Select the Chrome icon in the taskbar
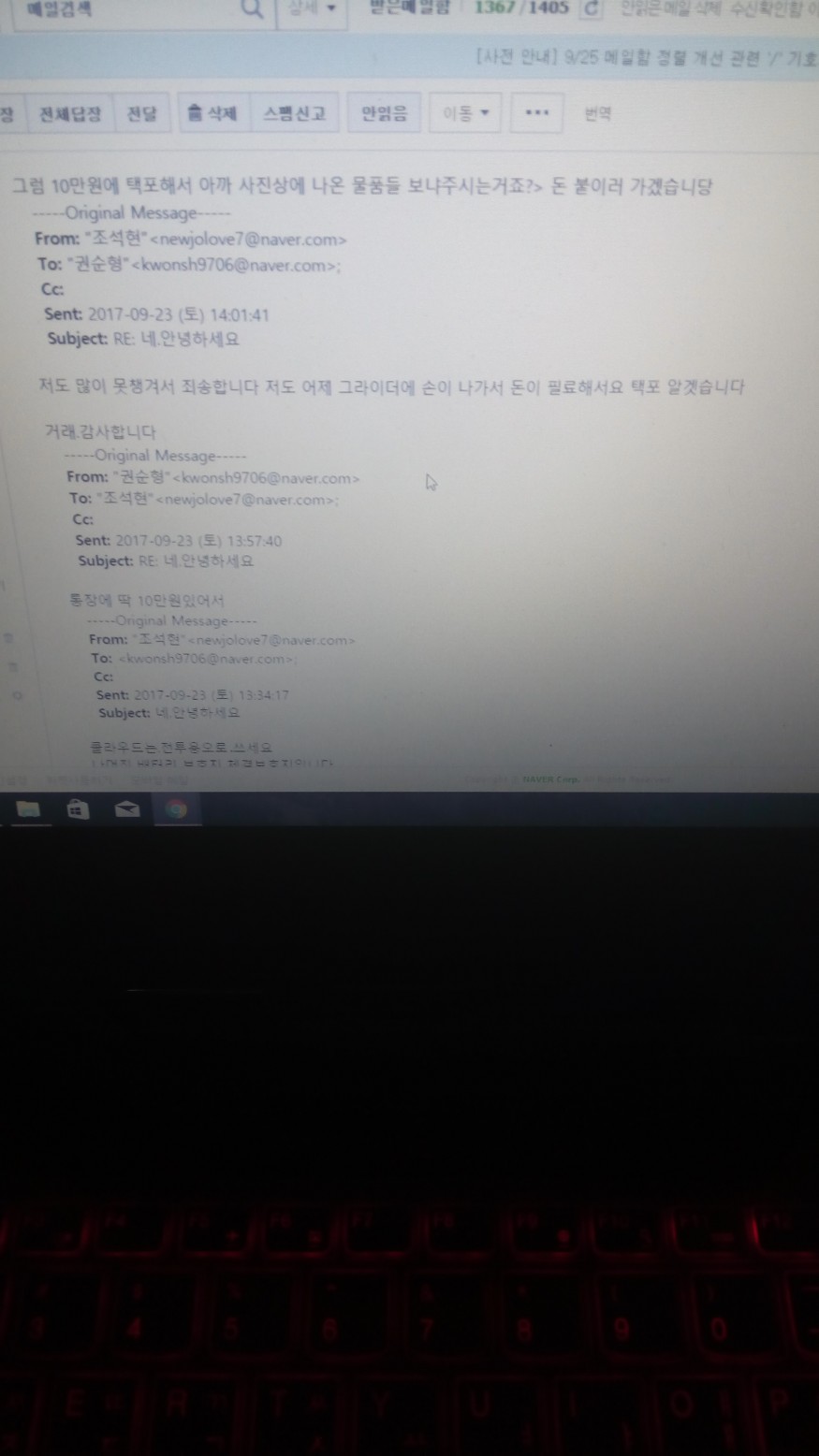819x1456 pixels. [177, 809]
